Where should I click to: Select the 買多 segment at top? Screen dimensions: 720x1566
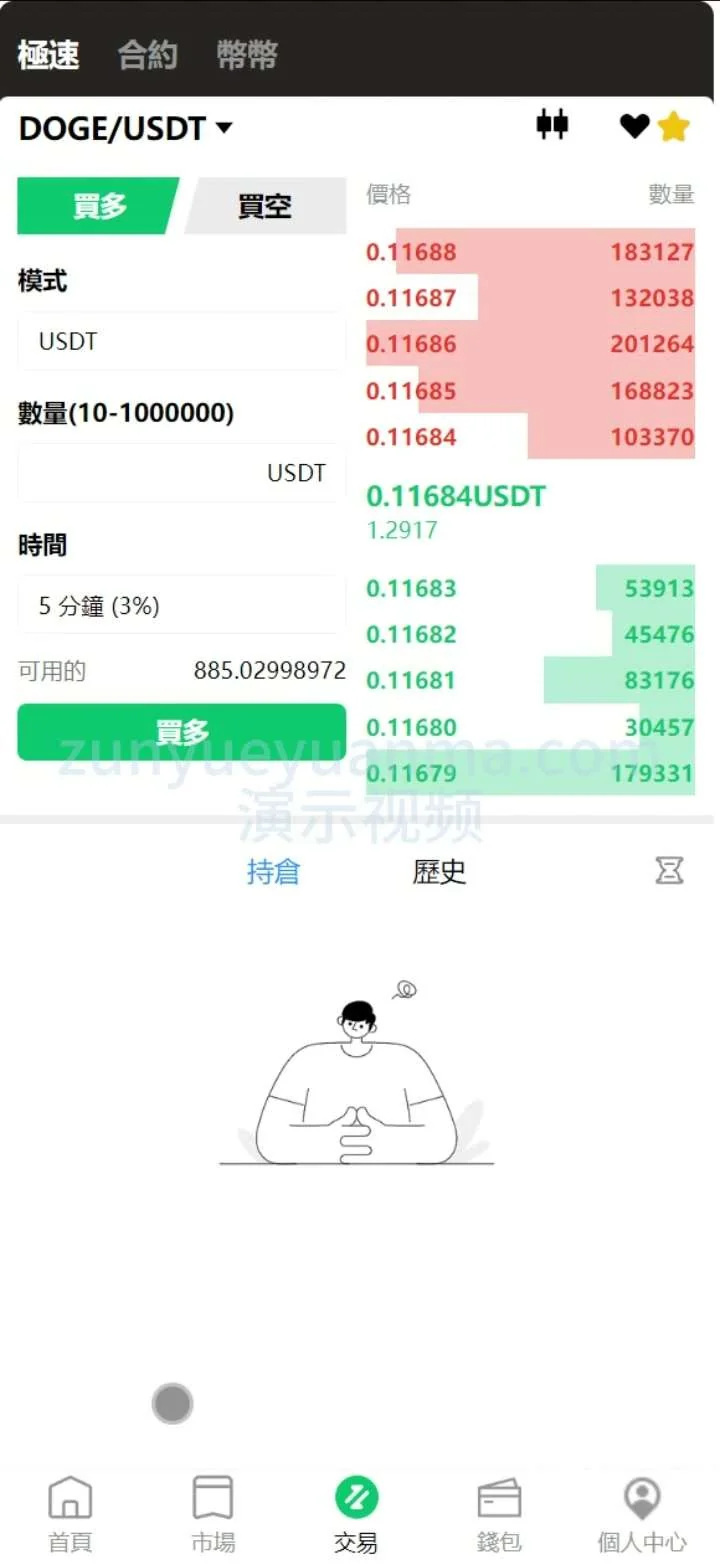(98, 206)
